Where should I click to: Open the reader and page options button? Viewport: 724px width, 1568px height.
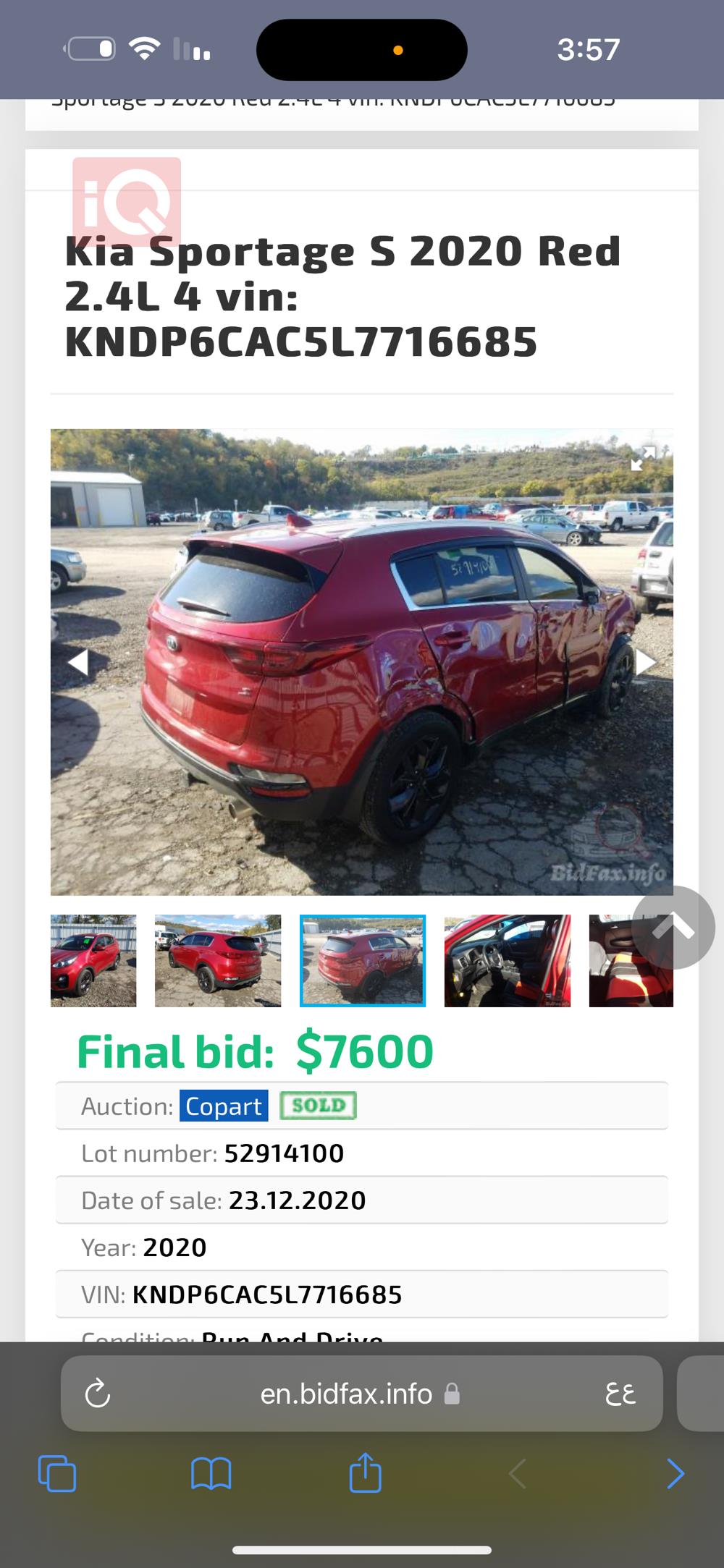pos(620,1394)
